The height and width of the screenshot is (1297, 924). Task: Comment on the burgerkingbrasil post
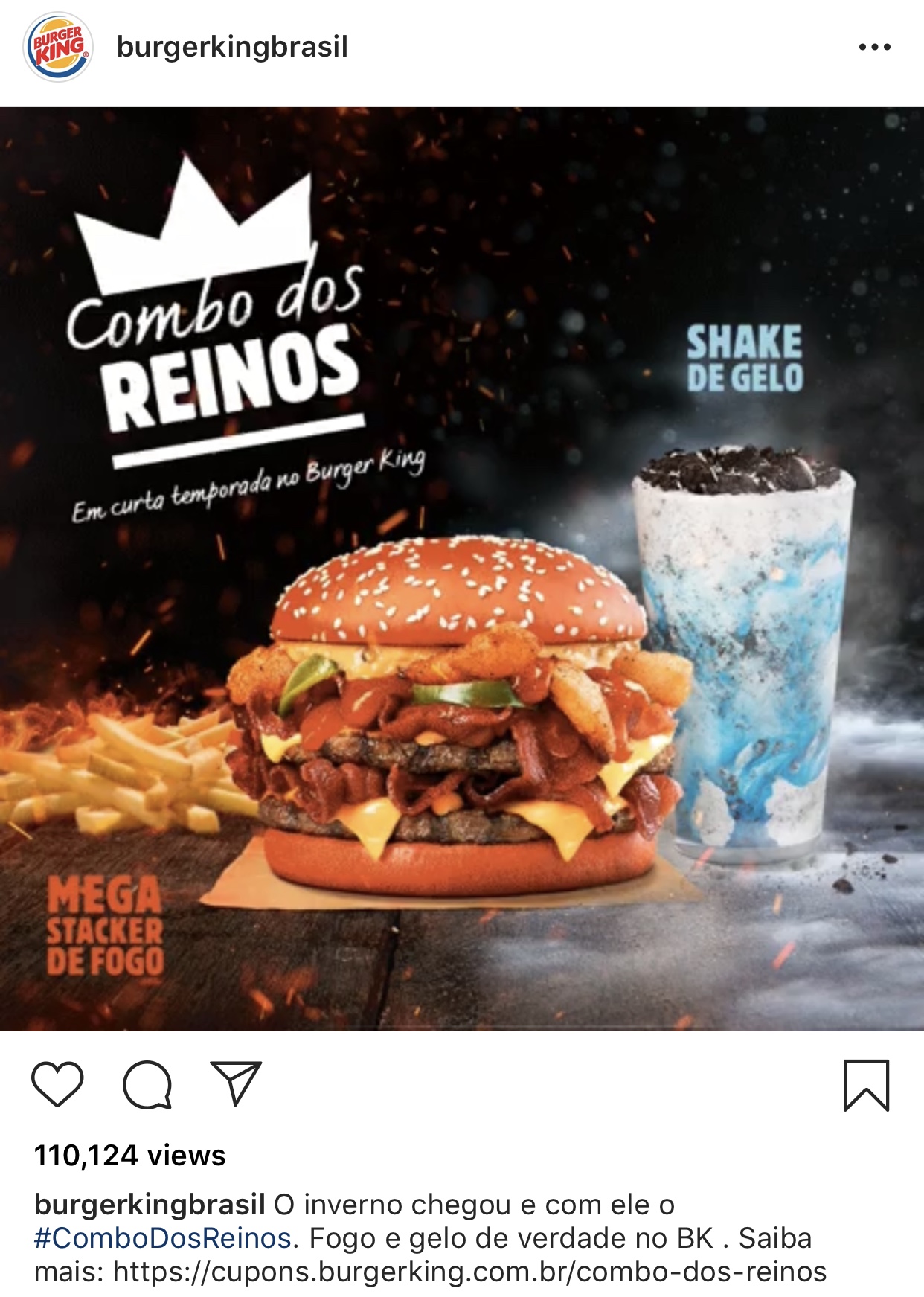(147, 1084)
